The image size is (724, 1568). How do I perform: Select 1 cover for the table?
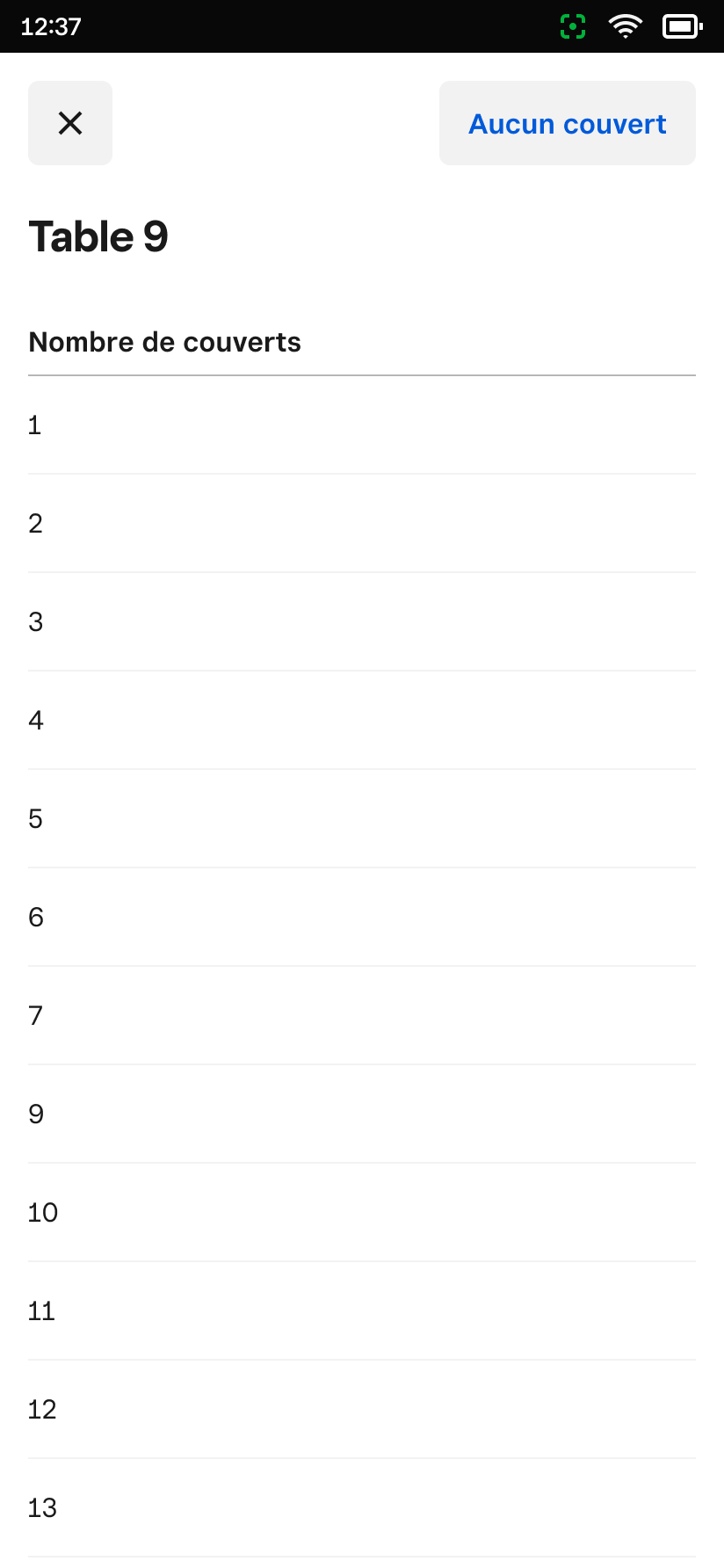pos(362,425)
